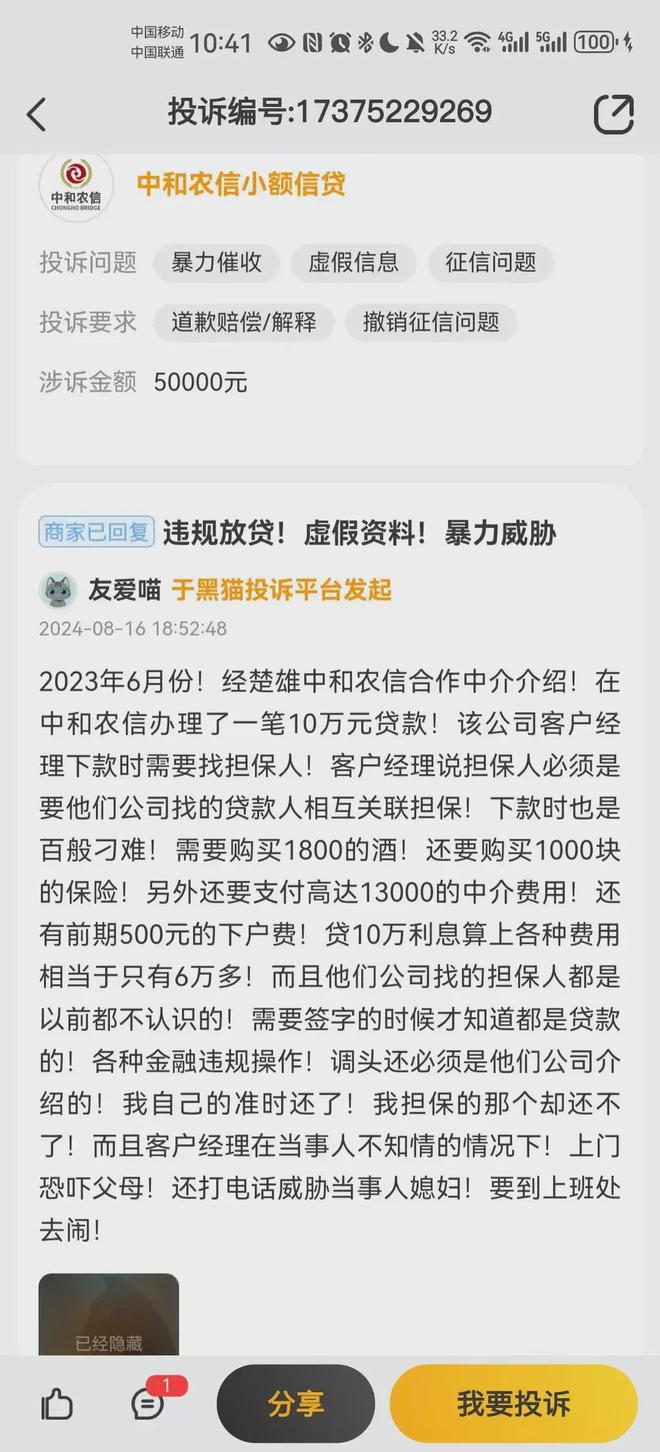This screenshot has height=1452, width=660.
Task: Open the share icon in the top bar
Action: pos(614,113)
